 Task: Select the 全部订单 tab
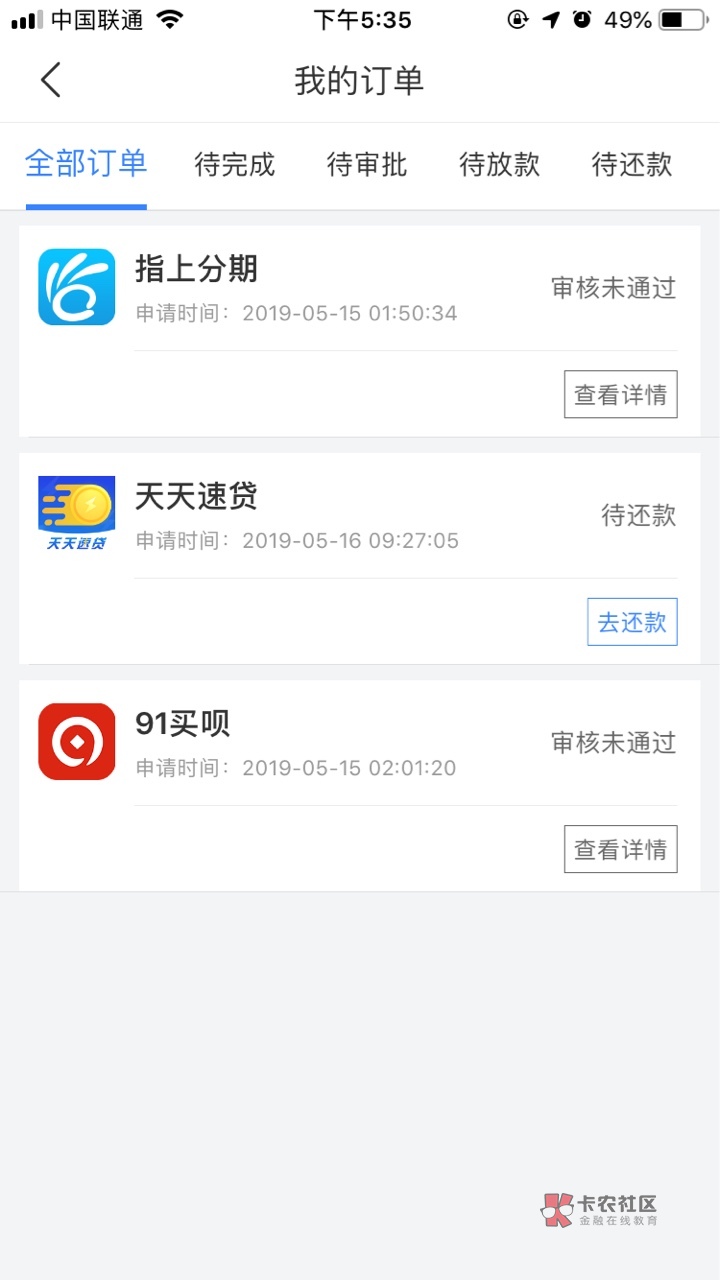coord(86,163)
